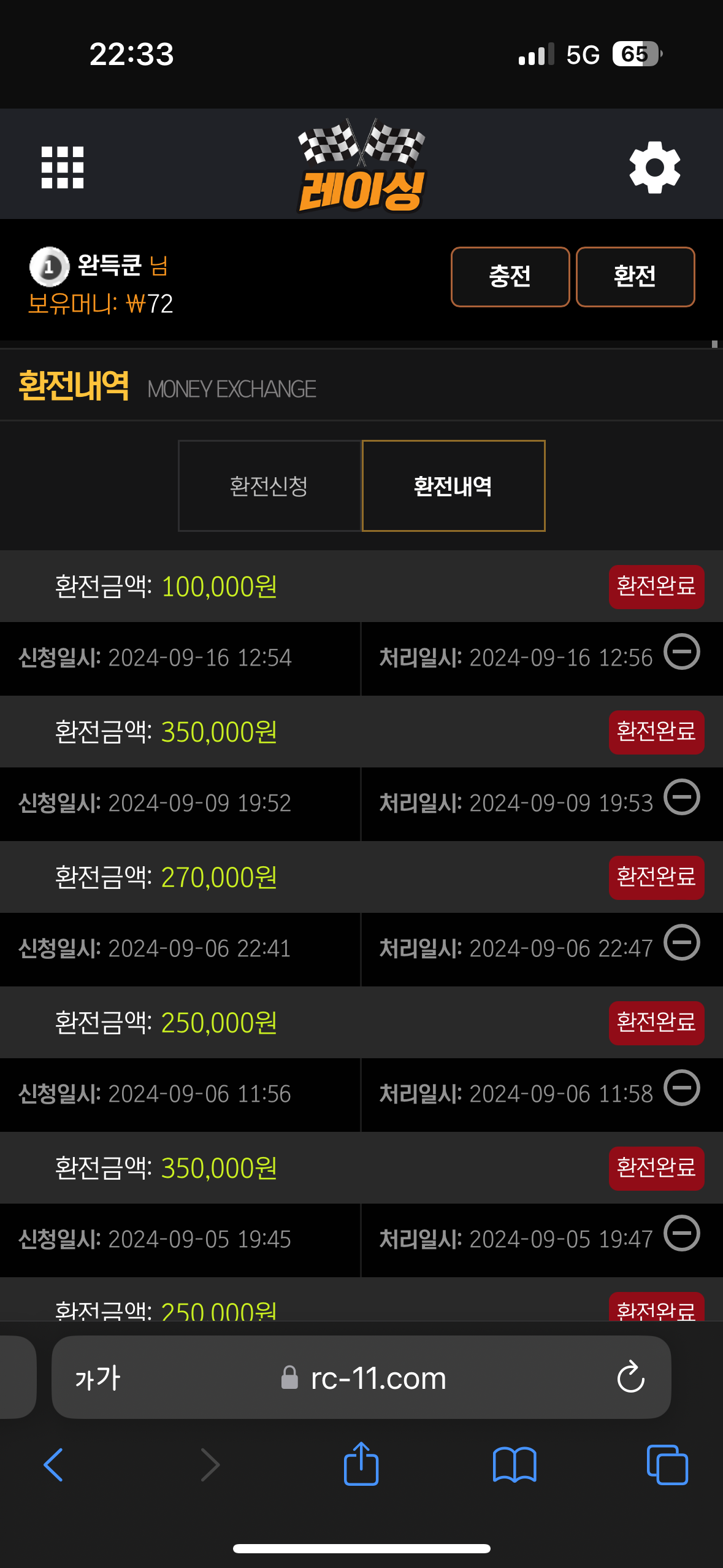Open Safari bookmarks
723x1568 pixels.
tap(515, 1465)
